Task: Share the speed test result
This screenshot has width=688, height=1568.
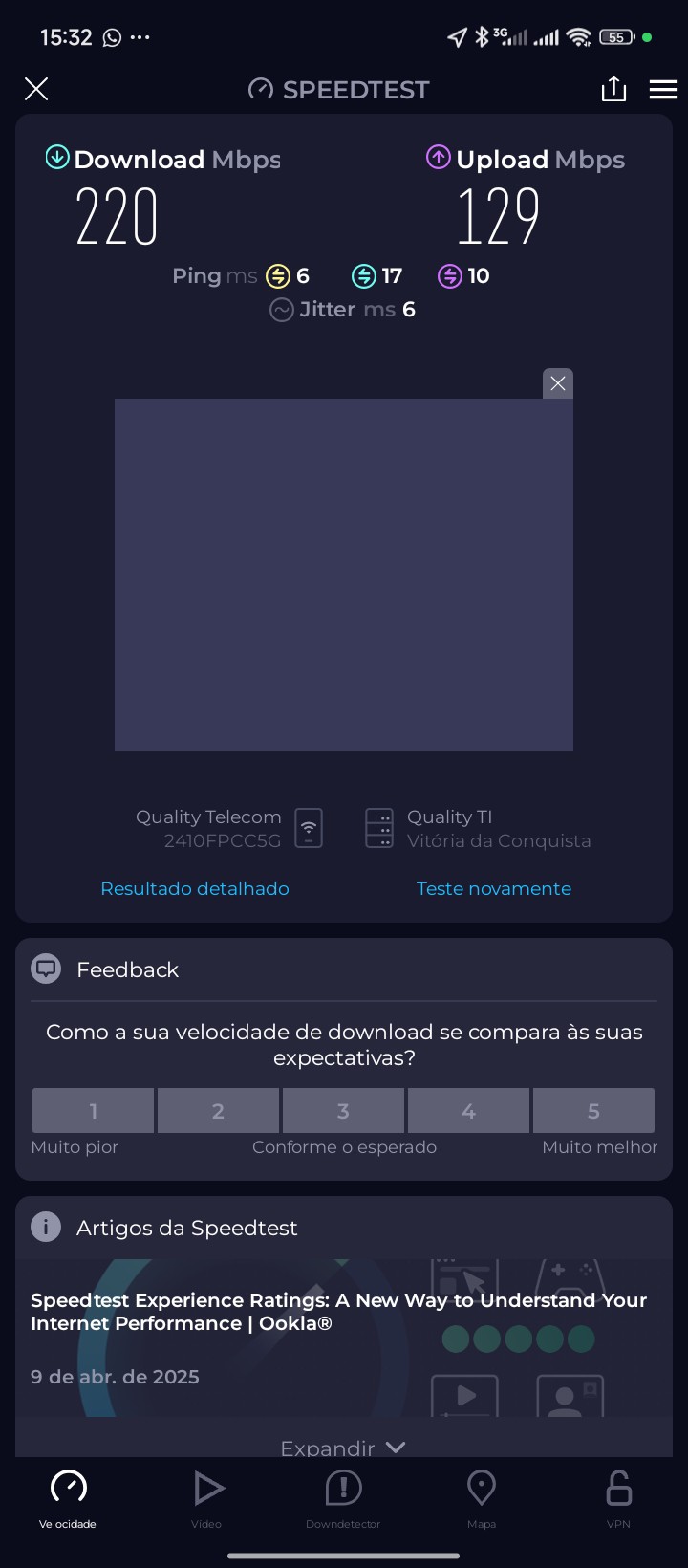Action: [613, 89]
